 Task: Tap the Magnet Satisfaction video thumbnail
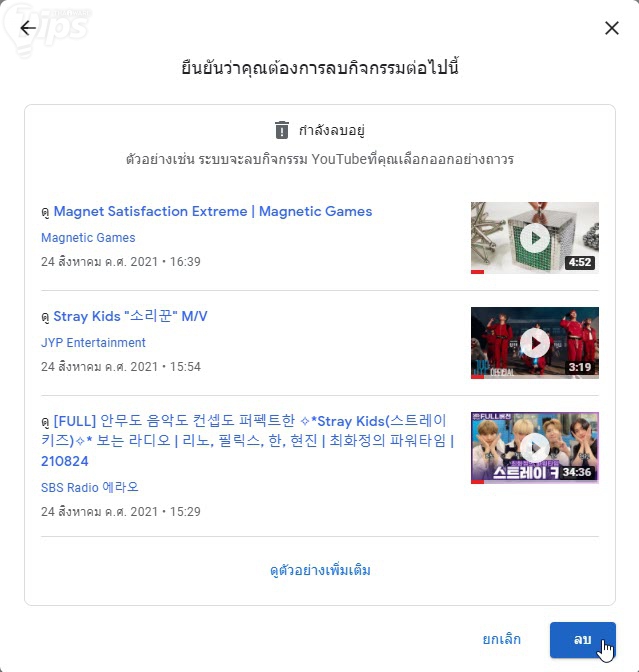534,238
